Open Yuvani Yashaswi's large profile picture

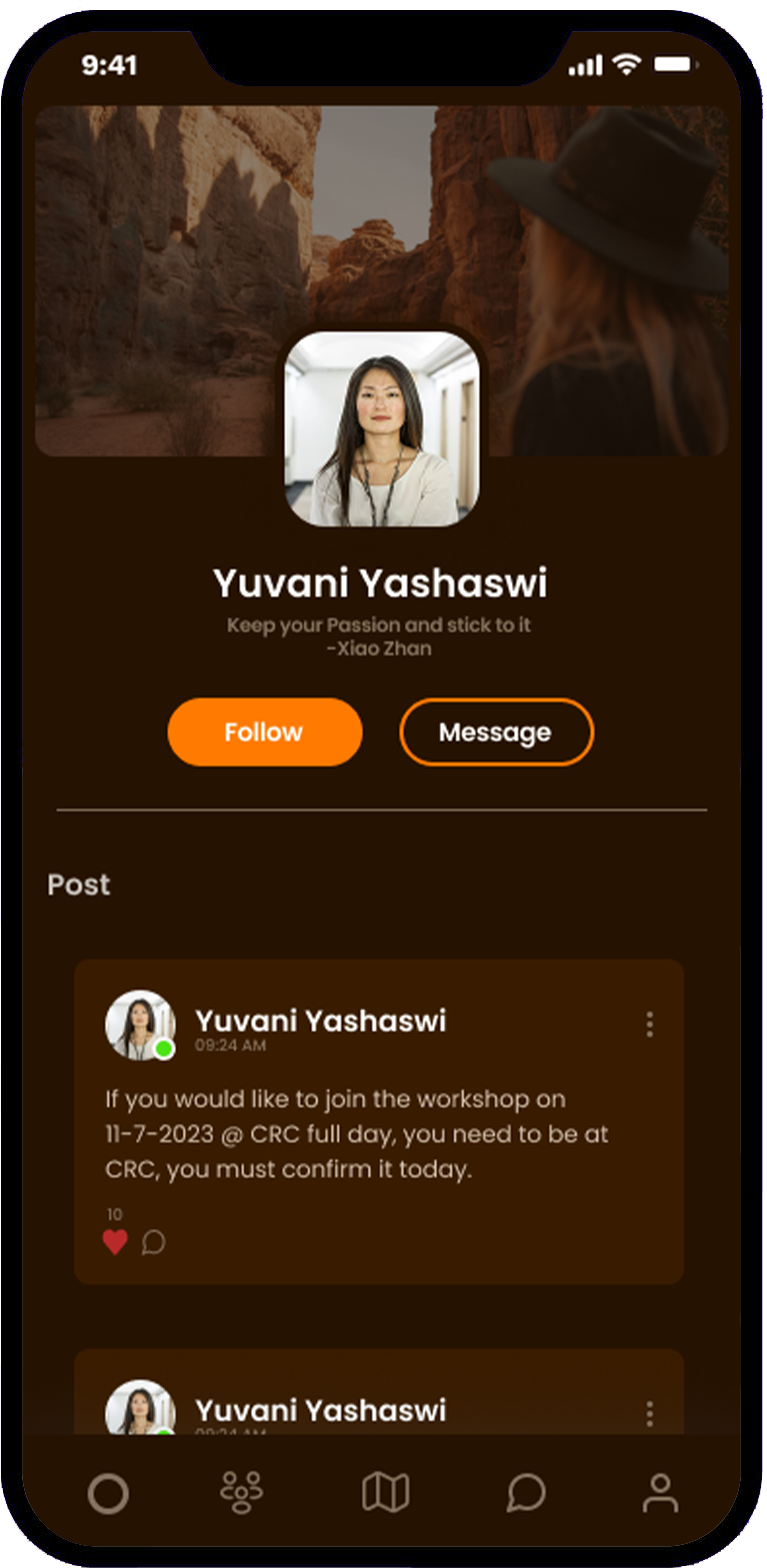(x=382, y=429)
